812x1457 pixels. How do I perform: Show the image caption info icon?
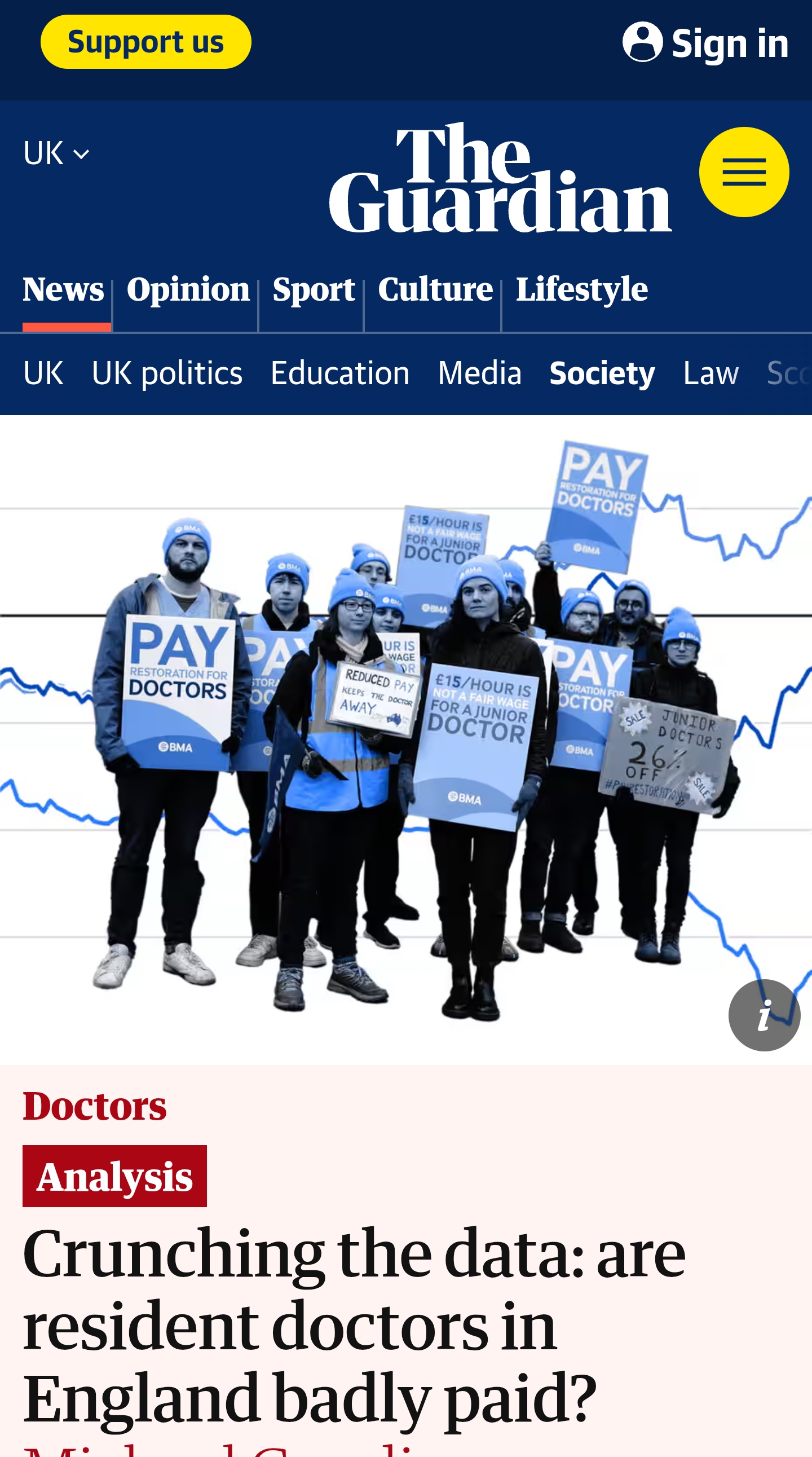(x=764, y=1015)
